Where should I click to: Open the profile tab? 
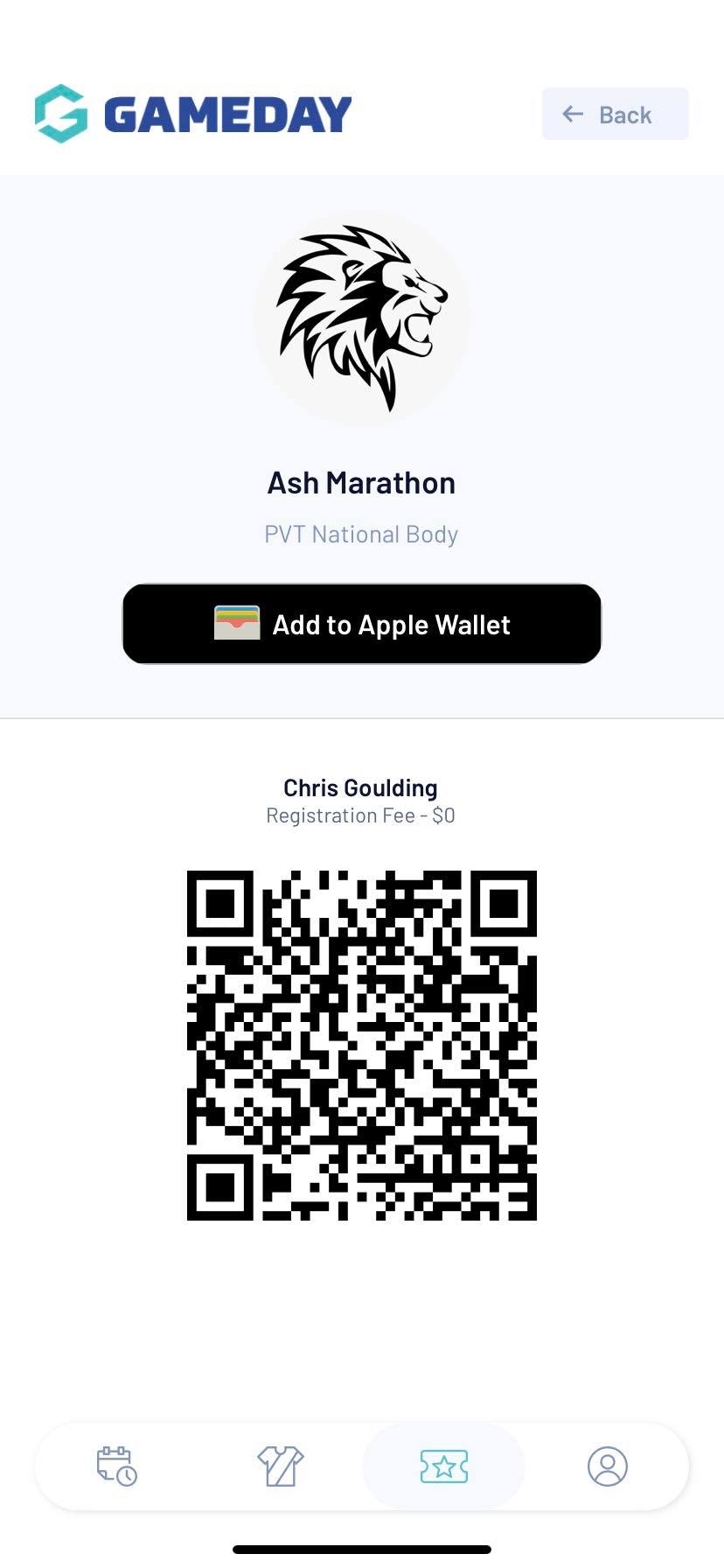[x=607, y=1466]
